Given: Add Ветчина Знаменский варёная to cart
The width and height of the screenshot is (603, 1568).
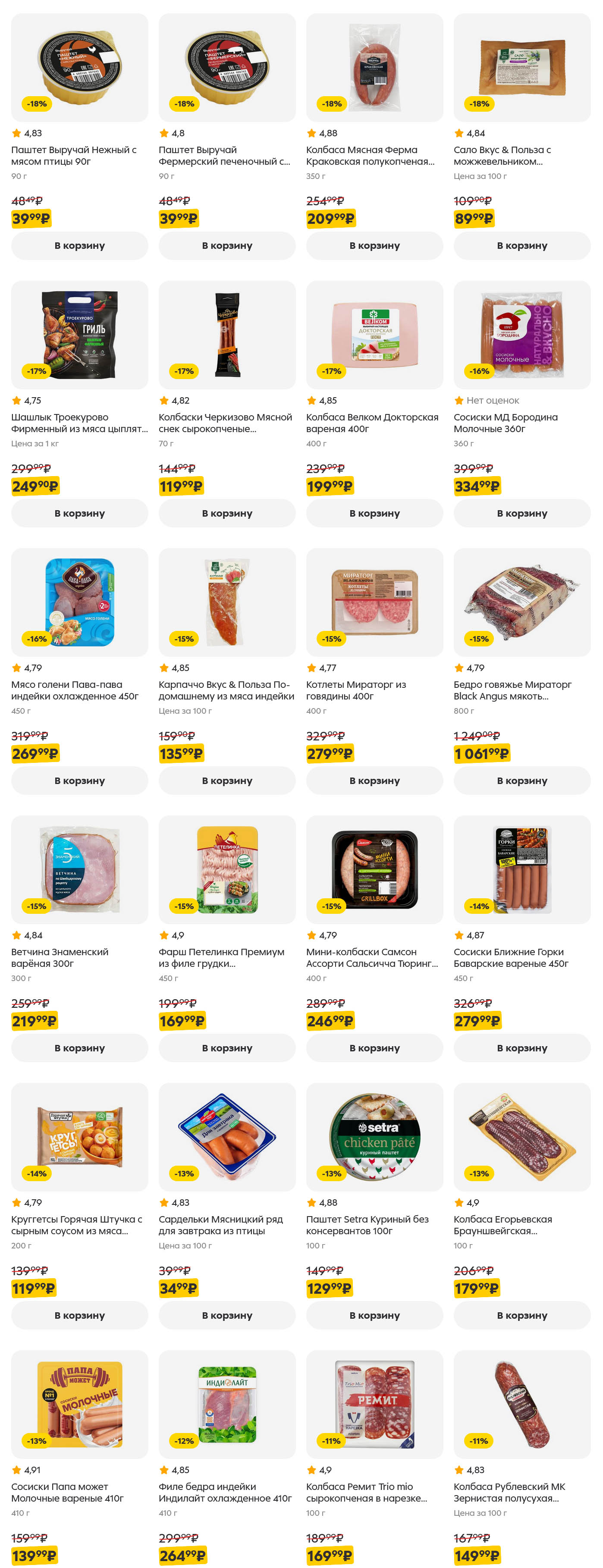Looking at the screenshot, I should (79, 1047).
